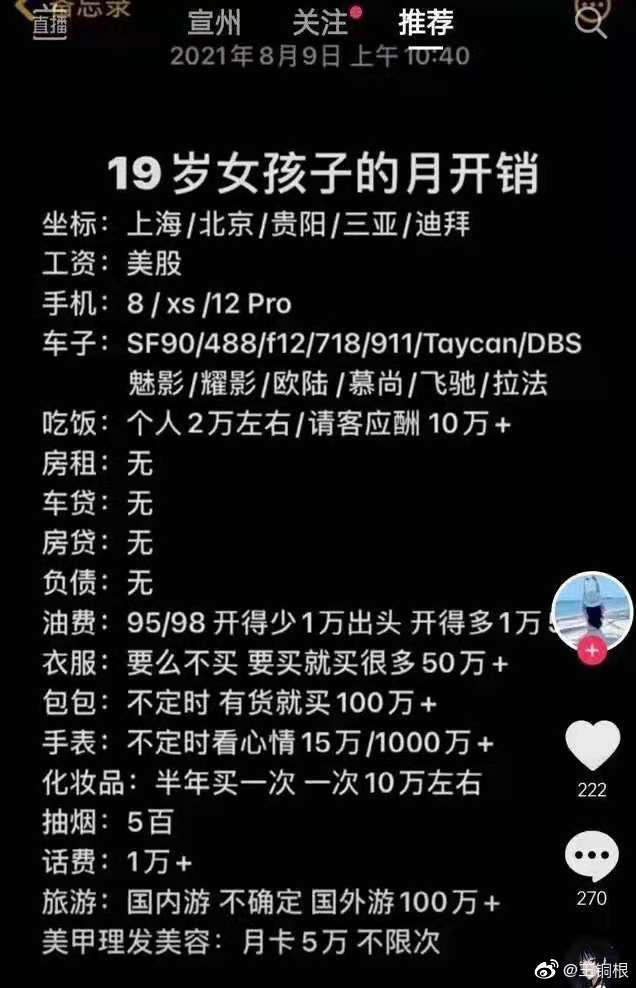This screenshot has height=988, width=636.
Task: Open the comments with 270 replies
Action: (592, 857)
